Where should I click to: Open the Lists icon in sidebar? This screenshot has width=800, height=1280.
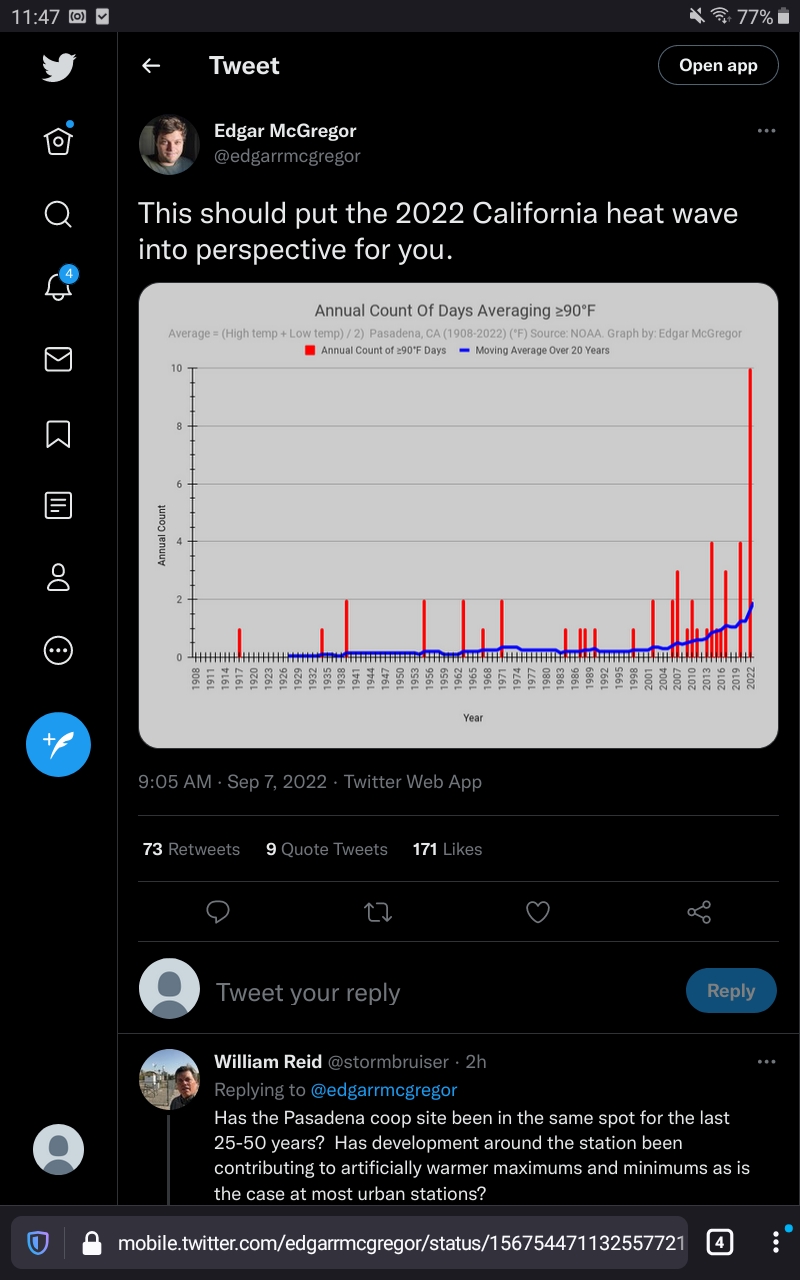click(58, 506)
